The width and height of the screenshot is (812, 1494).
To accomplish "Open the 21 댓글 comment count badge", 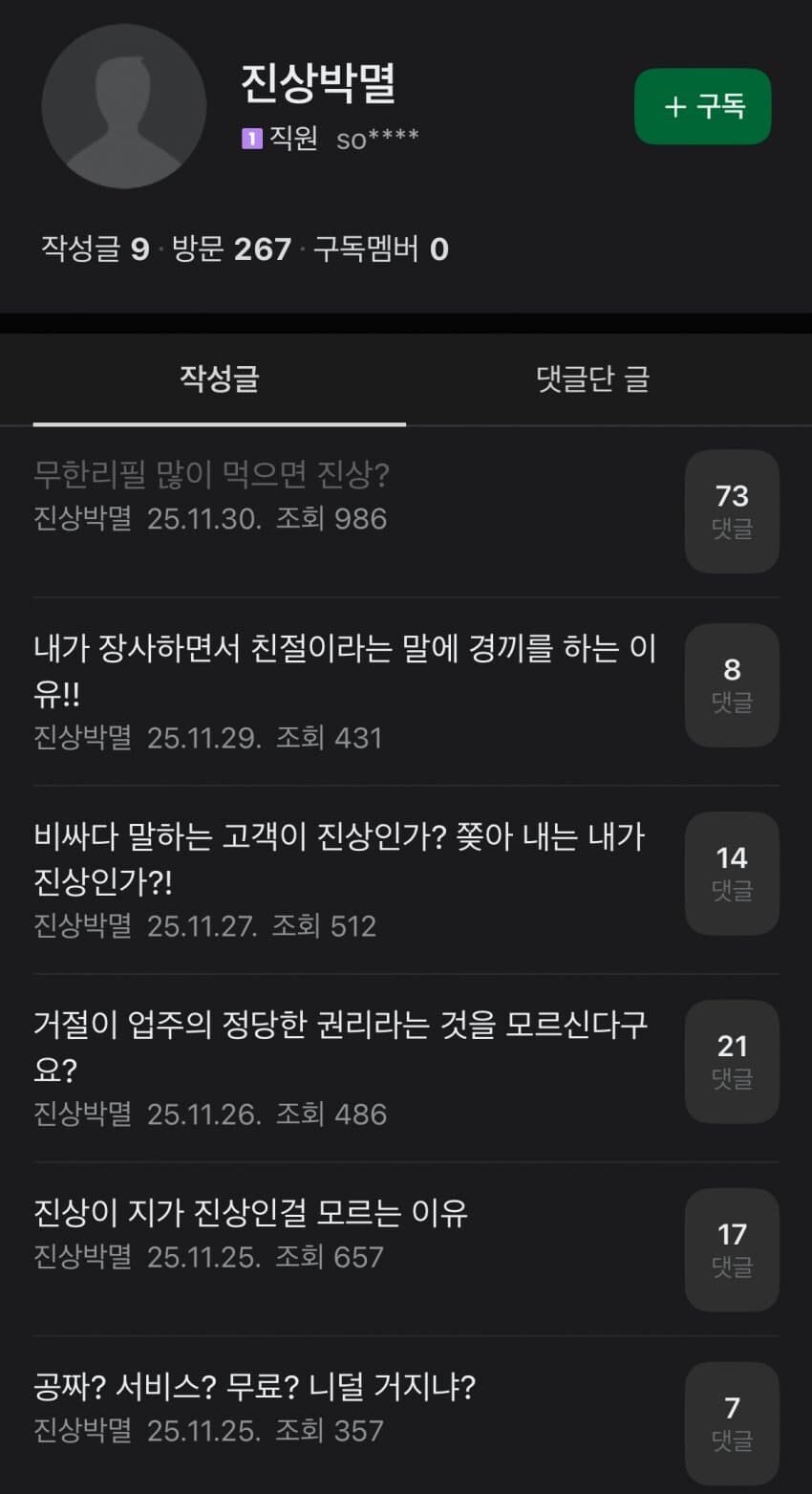I will [x=732, y=1061].
